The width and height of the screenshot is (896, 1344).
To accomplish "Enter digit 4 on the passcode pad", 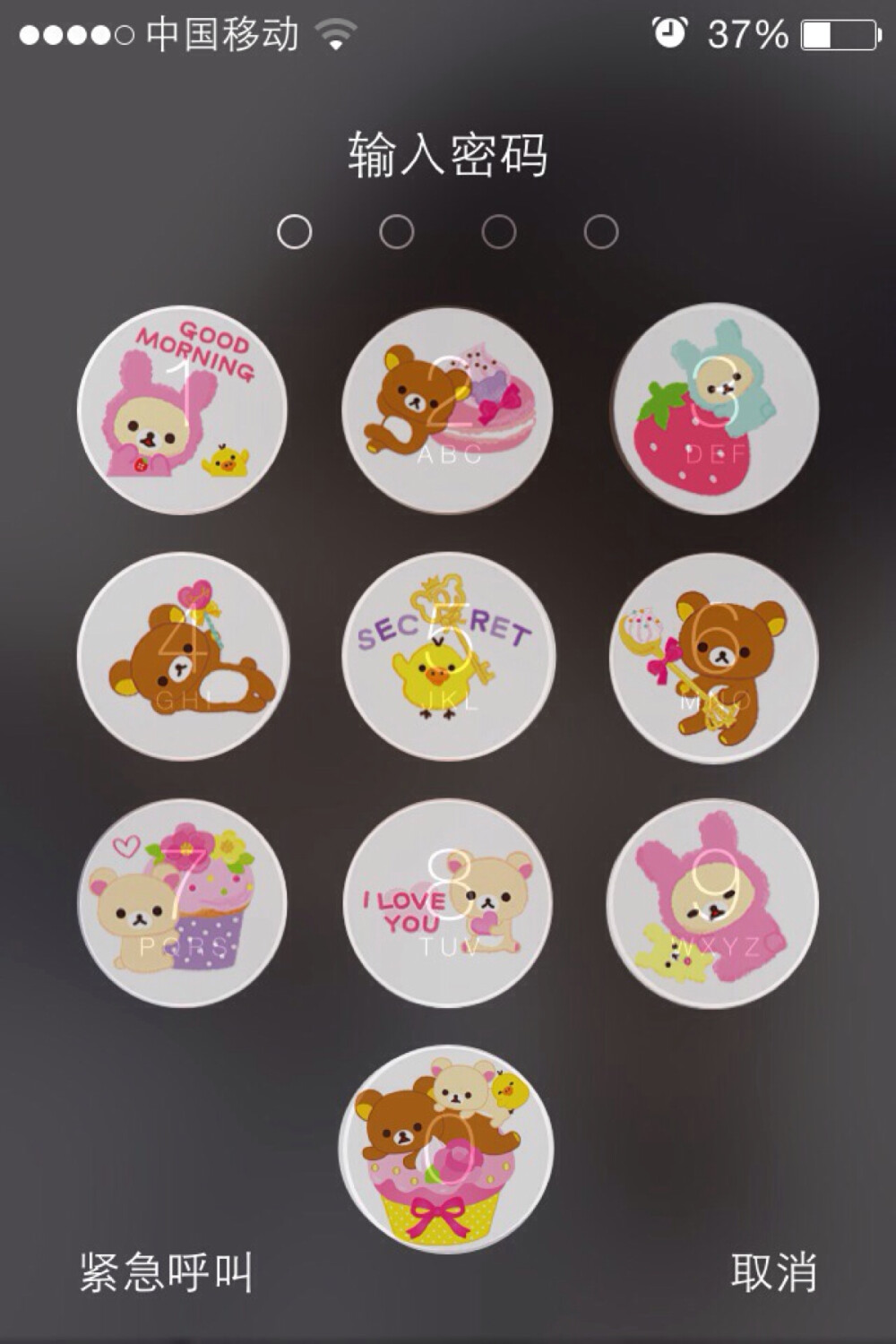I will point(183,656).
